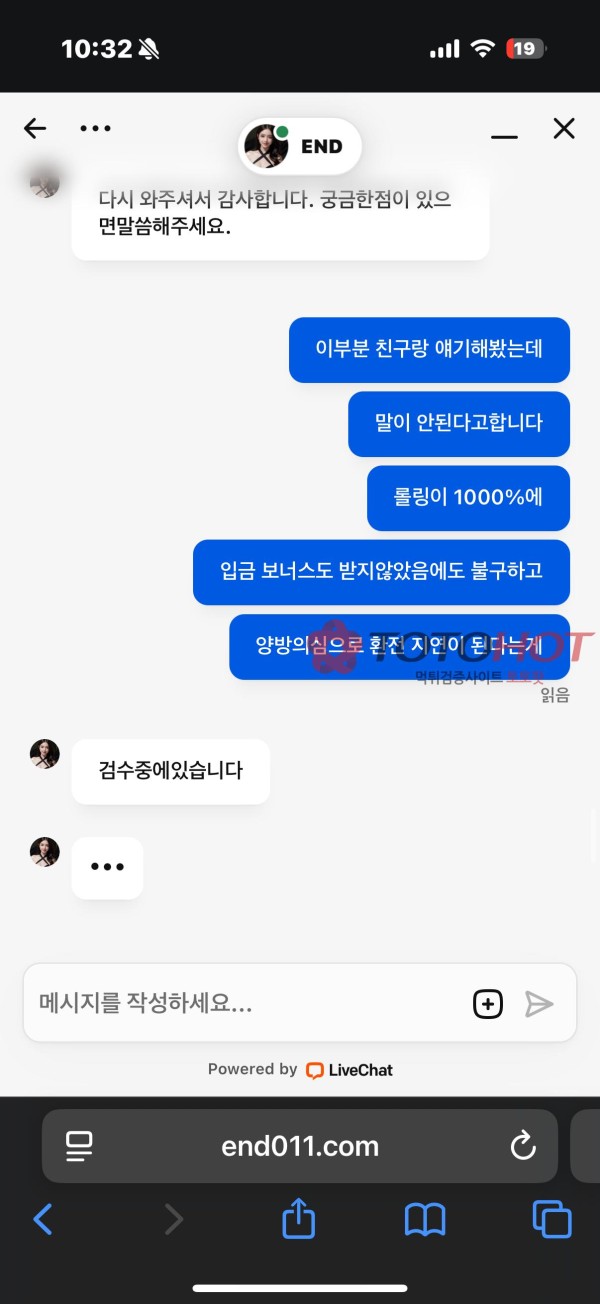Show all open Safari tabs
The image size is (600, 1304).
(551, 1219)
